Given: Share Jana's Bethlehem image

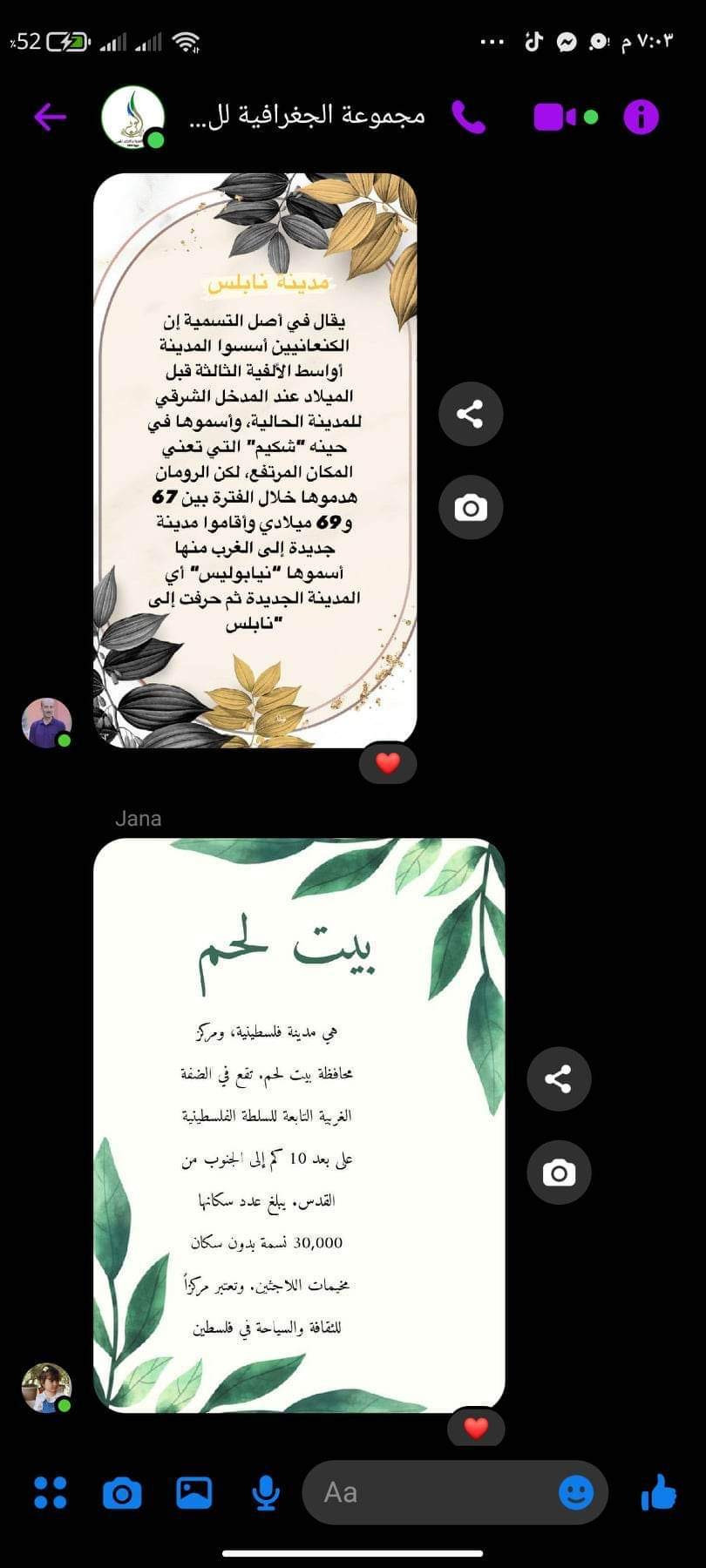Looking at the screenshot, I should tap(559, 1078).
